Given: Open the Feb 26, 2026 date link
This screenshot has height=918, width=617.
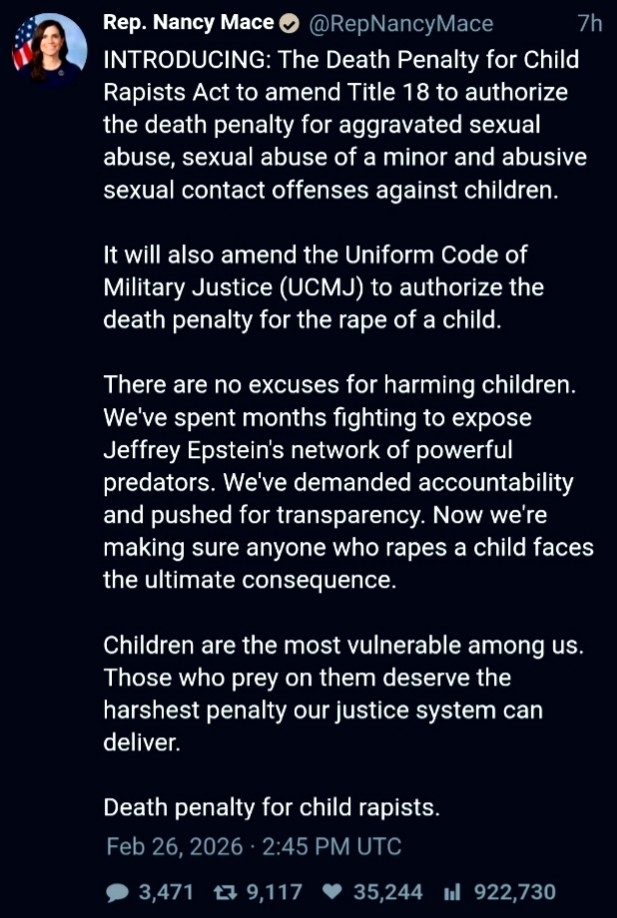Looking at the screenshot, I should 175,846.
